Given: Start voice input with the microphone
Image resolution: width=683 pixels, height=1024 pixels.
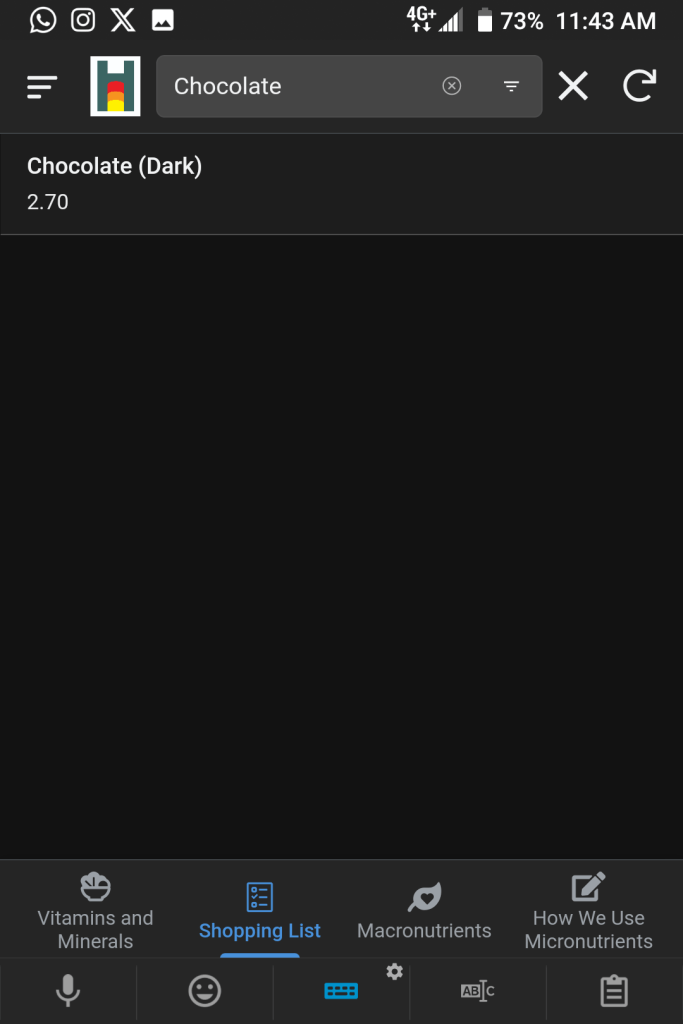Looking at the screenshot, I should click(x=68, y=991).
